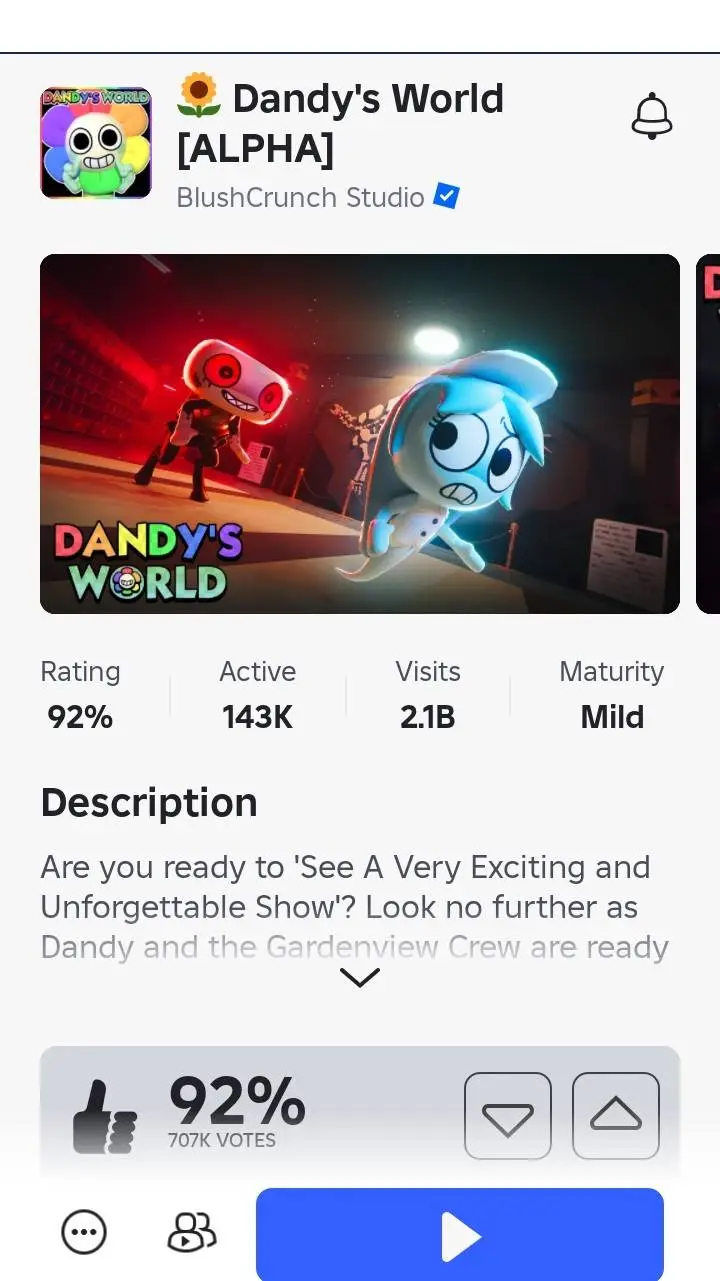Upvote Dandy's World with thumbs up
Screen dimensions: 720x1281
(616, 1116)
